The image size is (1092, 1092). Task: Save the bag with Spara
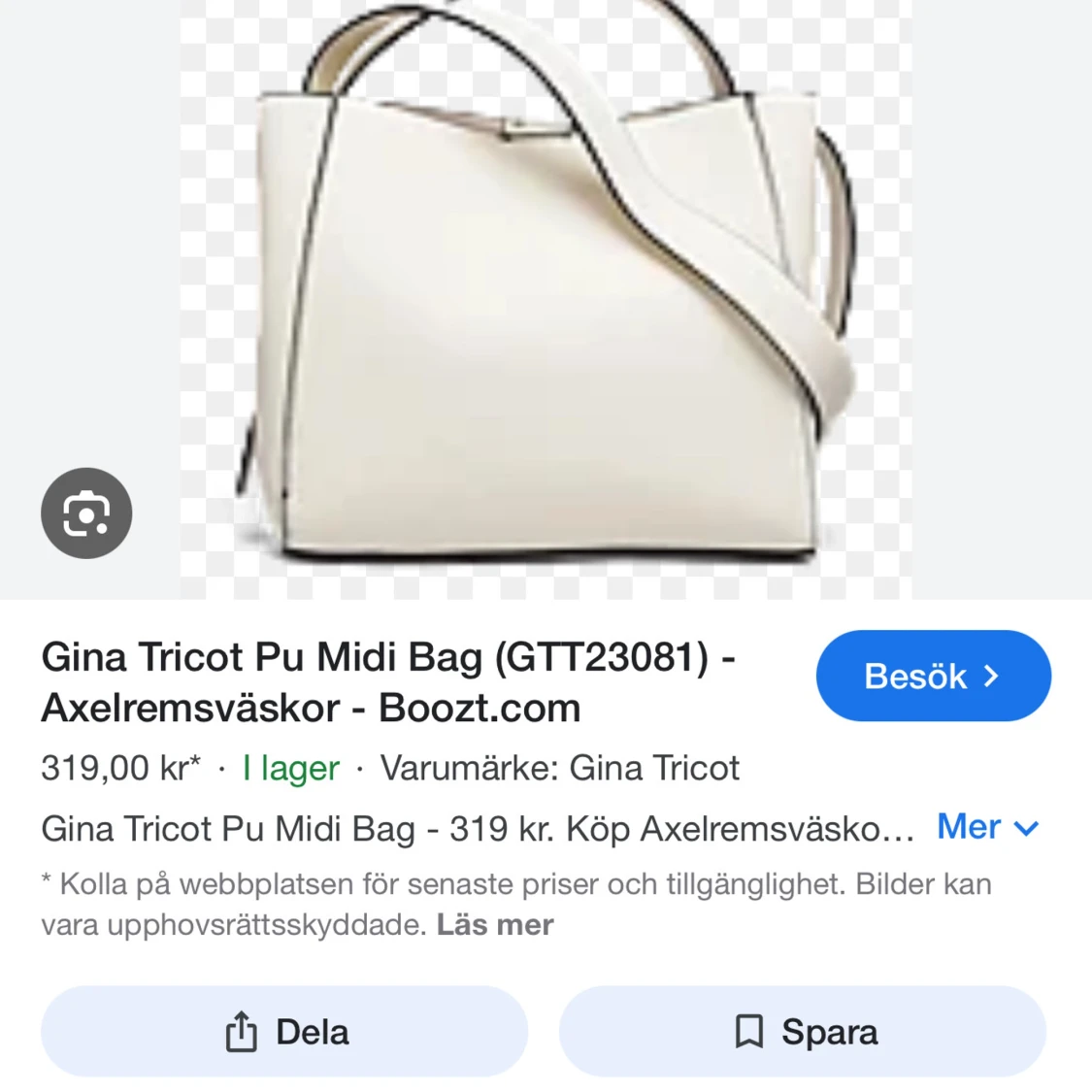[x=803, y=1031]
